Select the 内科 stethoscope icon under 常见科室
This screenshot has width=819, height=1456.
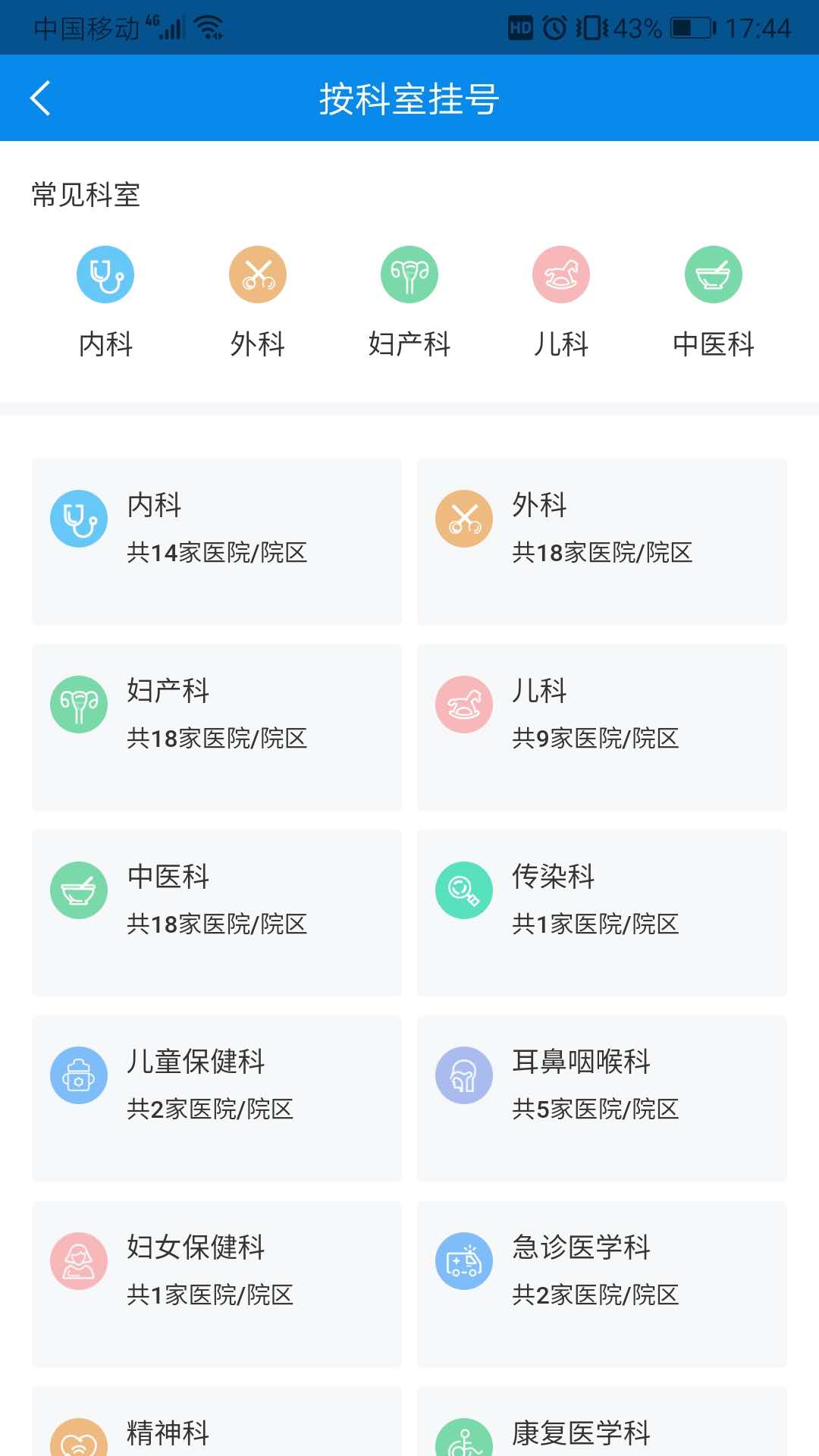click(x=105, y=275)
